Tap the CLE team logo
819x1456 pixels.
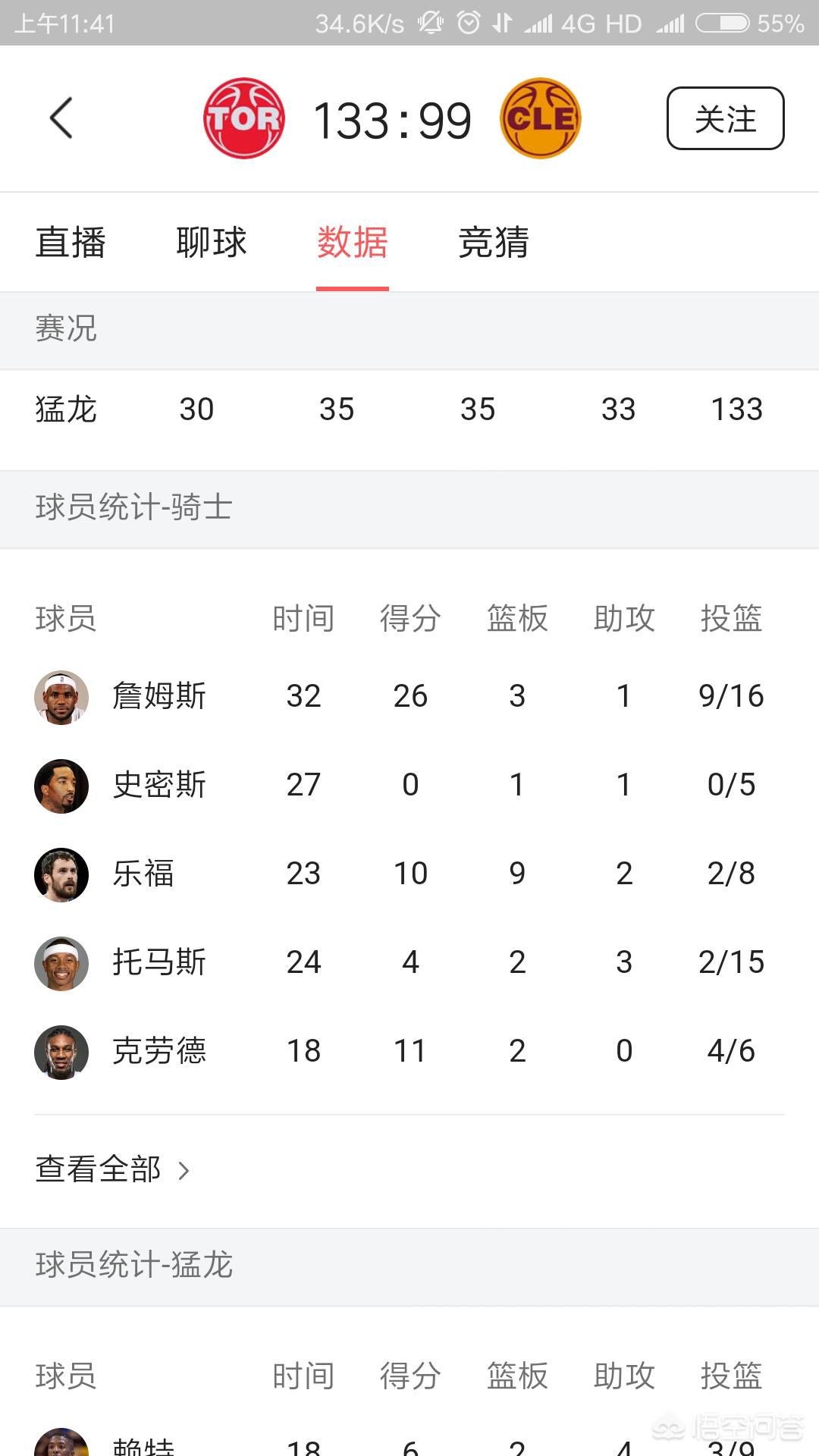[x=541, y=118]
